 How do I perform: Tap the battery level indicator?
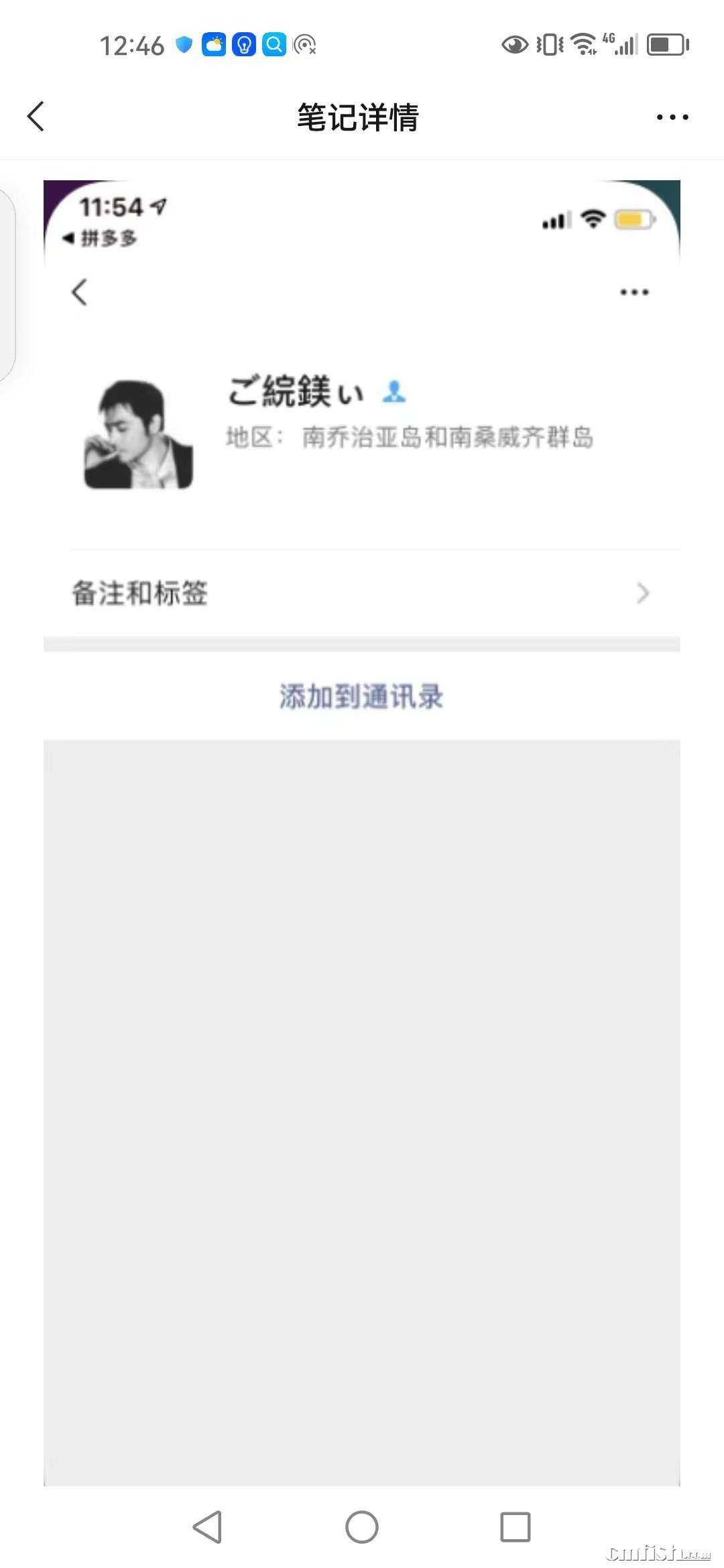pos(666,46)
